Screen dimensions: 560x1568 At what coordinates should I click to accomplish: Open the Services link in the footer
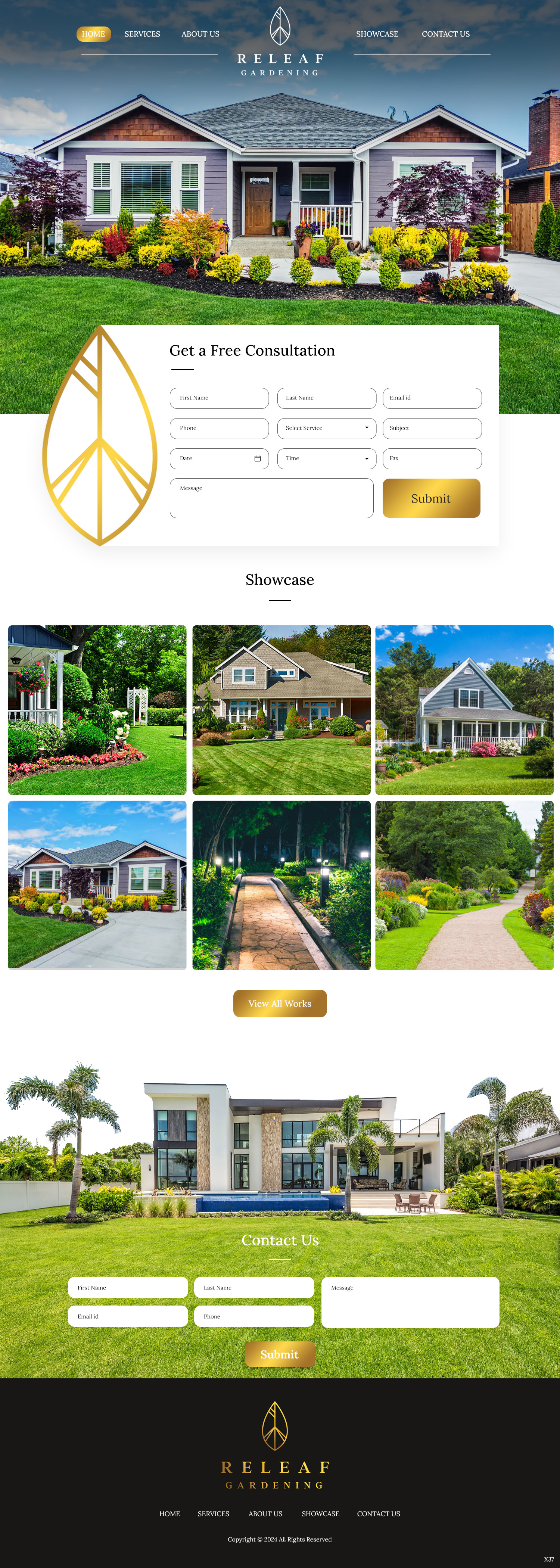[x=213, y=1514]
